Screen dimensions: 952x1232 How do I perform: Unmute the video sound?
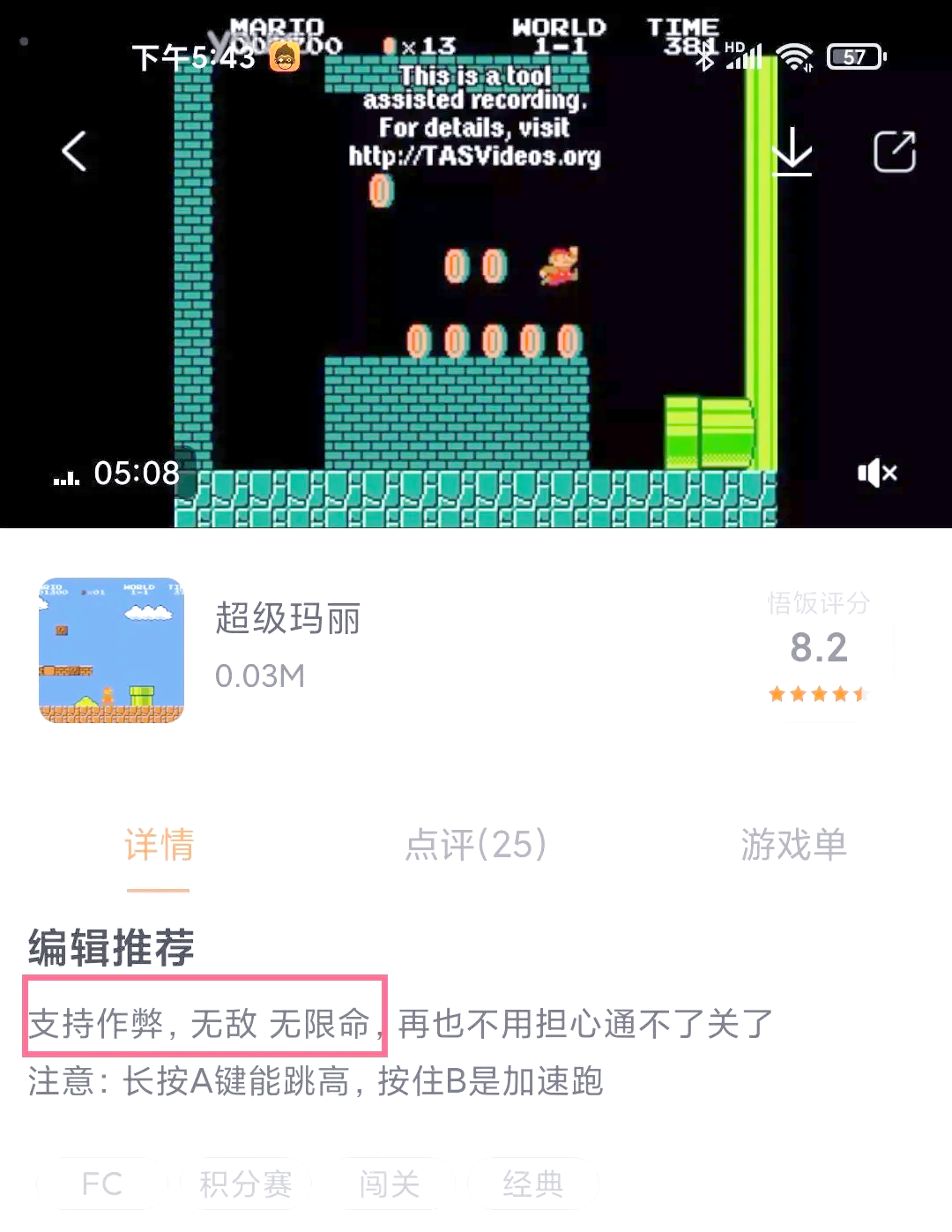pyautogui.click(x=876, y=474)
